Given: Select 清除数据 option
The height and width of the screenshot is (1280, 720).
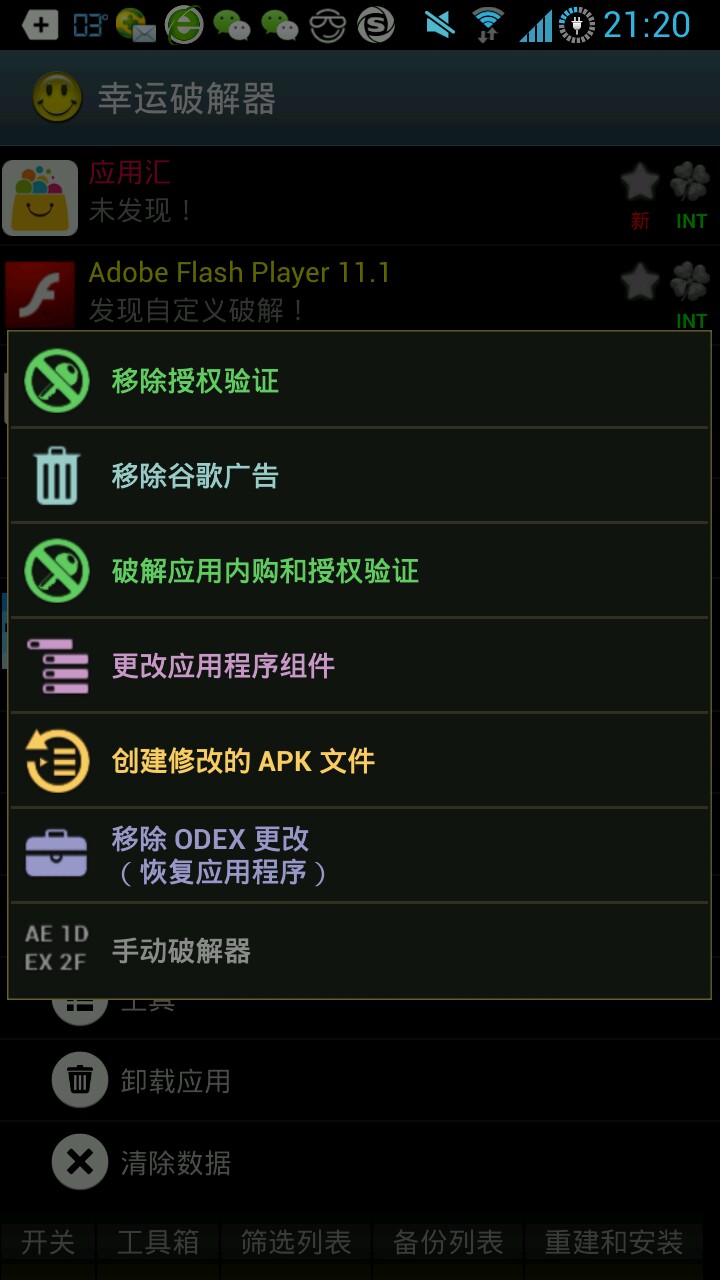Looking at the screenshot, I should (175, 1163).
